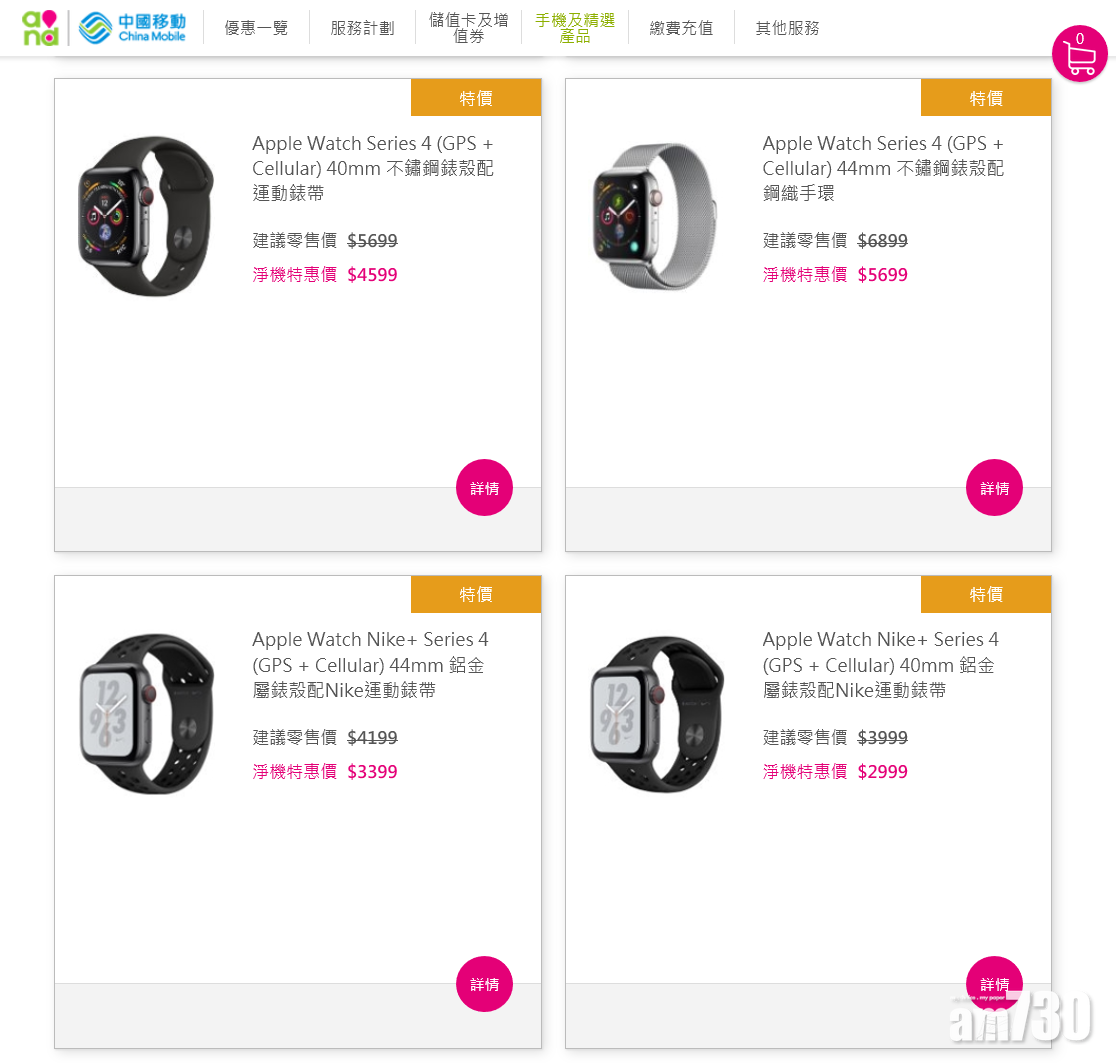Screen dimensions: 1116x1063
Task: Open 其他服務 menu
Action: [x=787, y=28]
